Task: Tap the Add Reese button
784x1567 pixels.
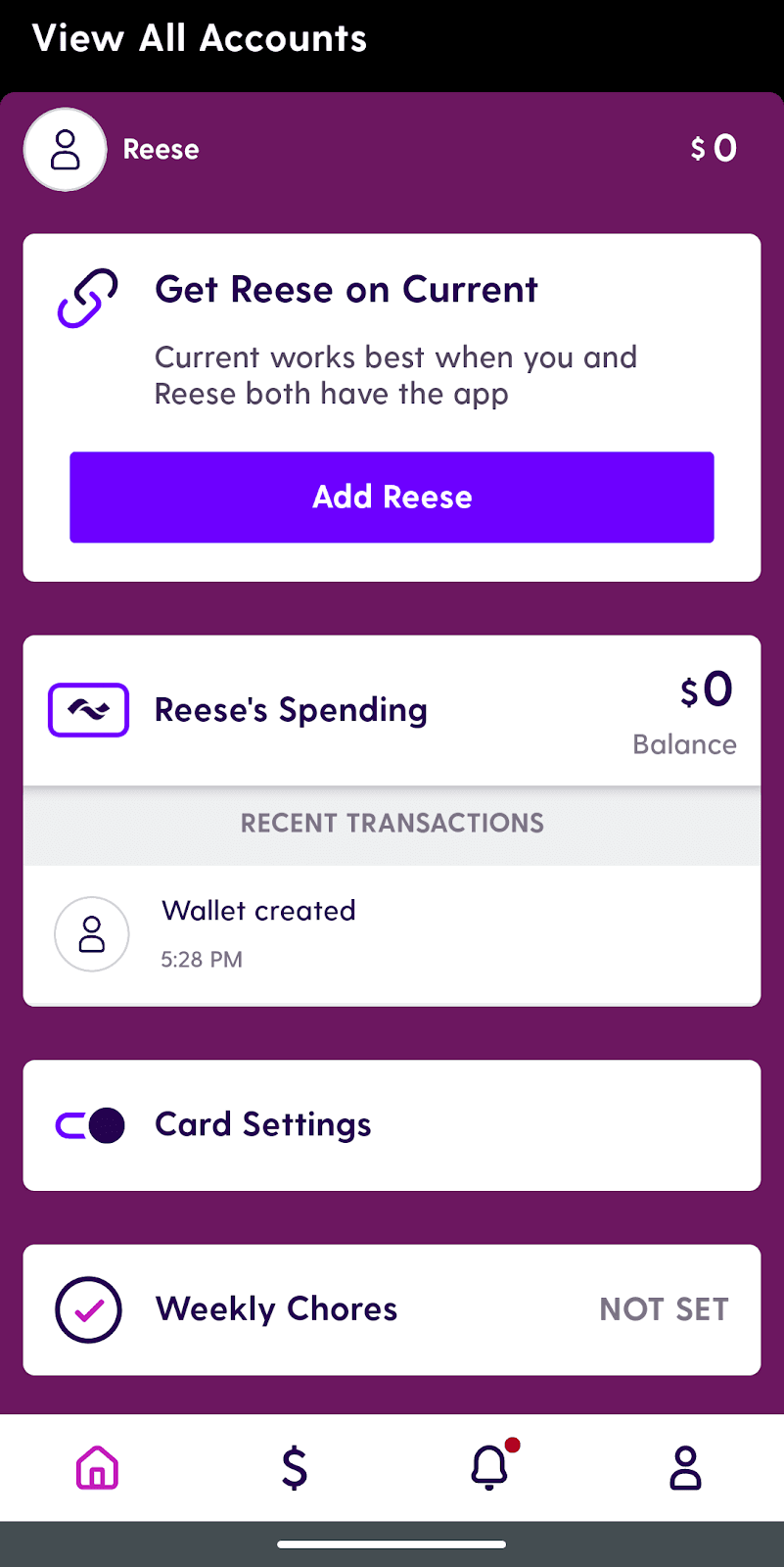Action: click(x=392, y=498)
